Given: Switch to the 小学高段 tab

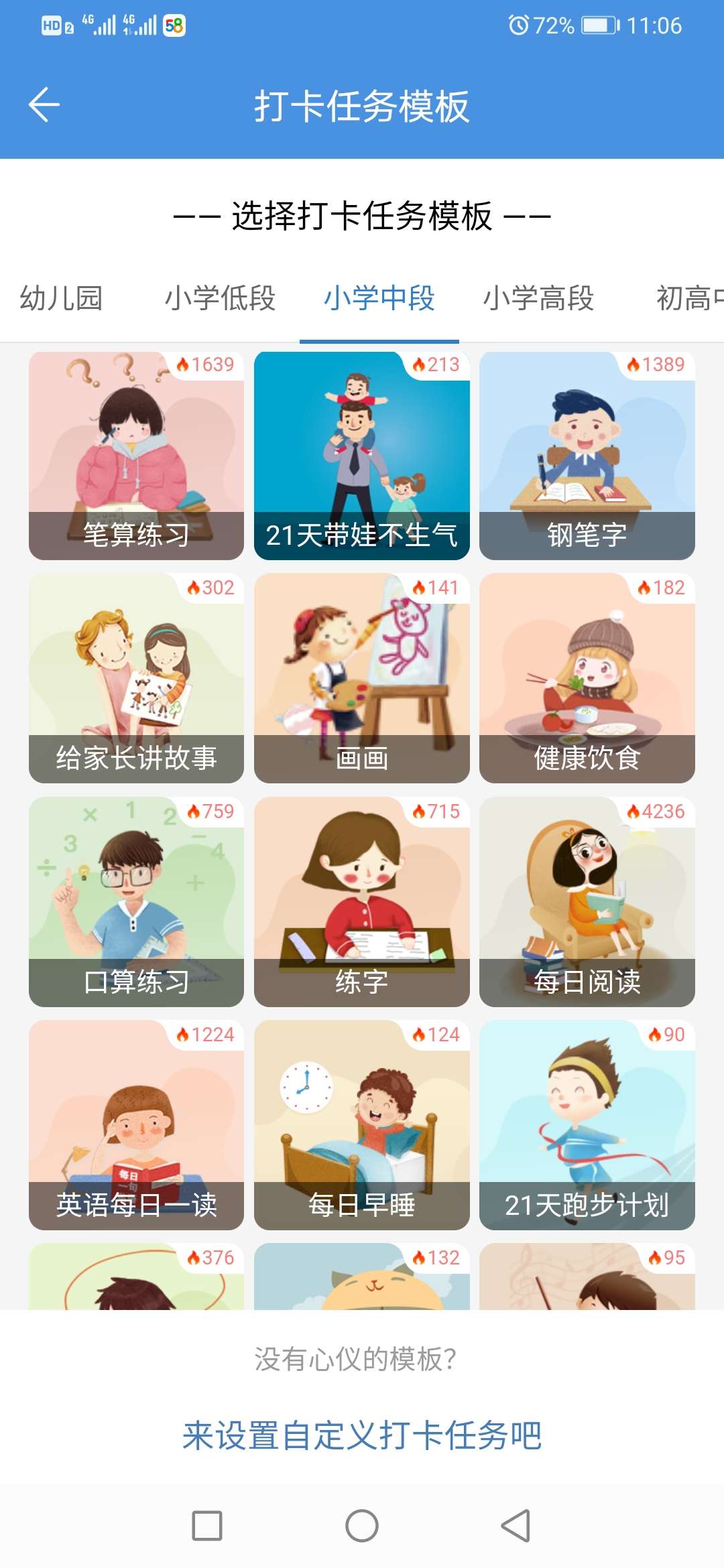Looking at the screenshot, I should point(538,298).
